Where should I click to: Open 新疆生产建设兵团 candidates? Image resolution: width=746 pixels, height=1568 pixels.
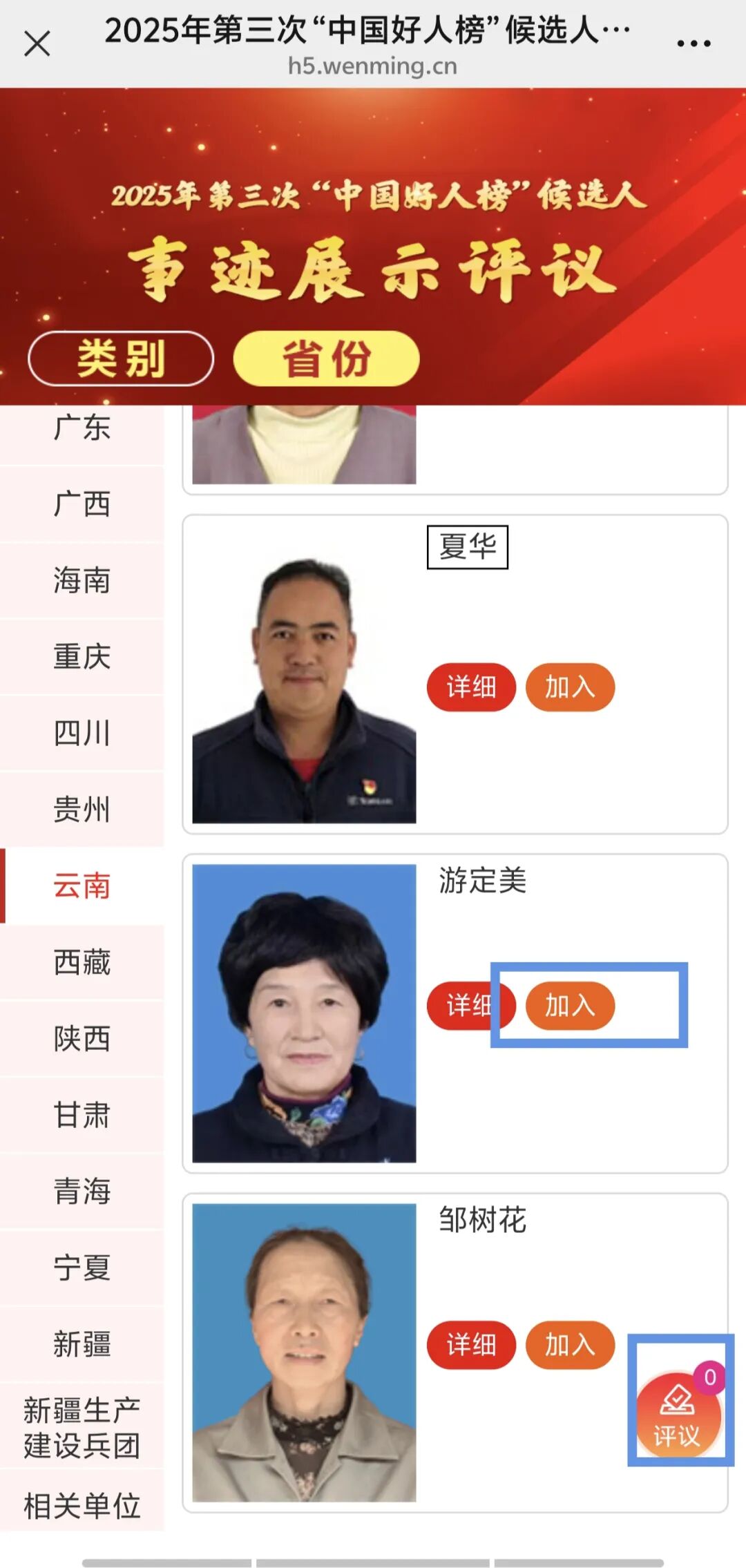[82, 1427]
